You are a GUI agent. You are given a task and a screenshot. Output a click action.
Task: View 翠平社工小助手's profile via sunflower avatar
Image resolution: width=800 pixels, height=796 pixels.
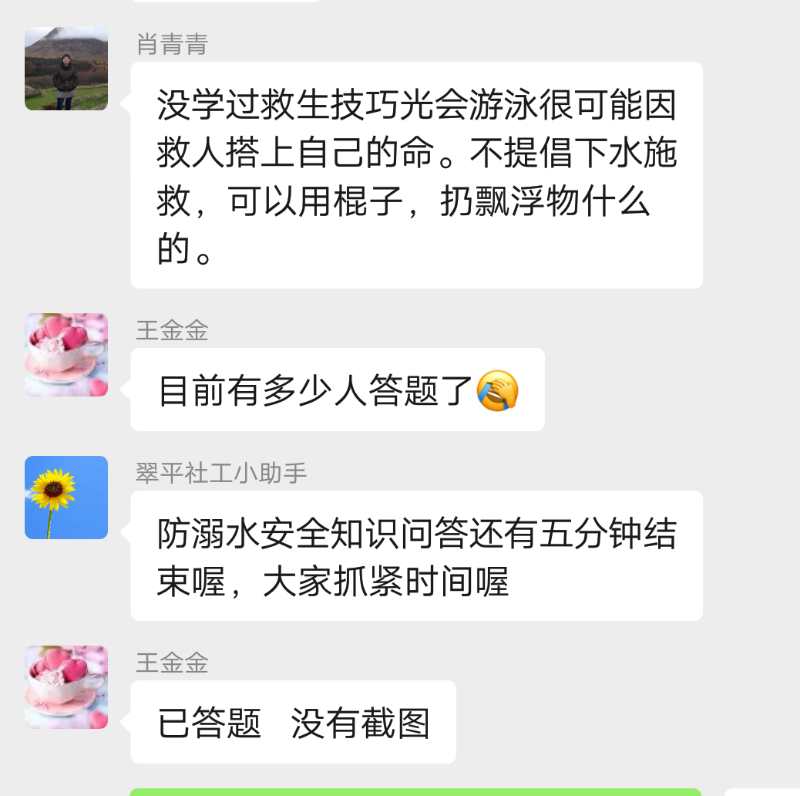click(x=66, y=498)
